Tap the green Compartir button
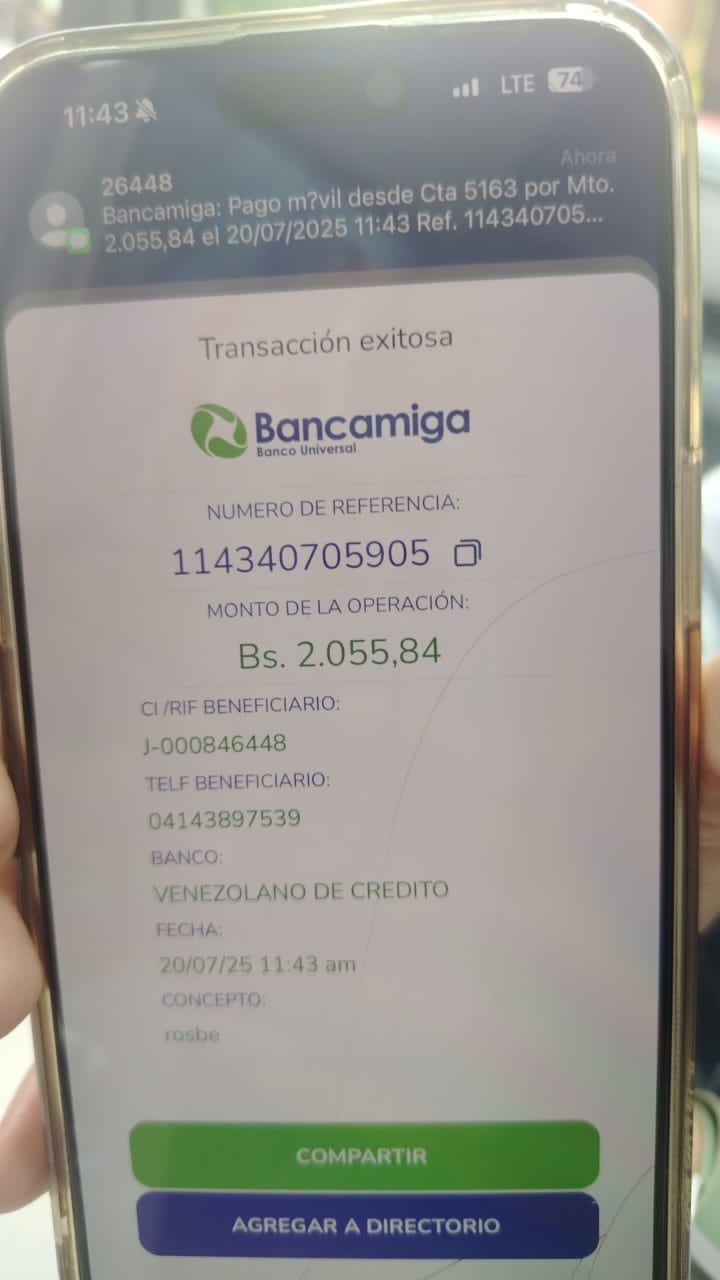Image resolution: width=720 pixels, height=1280 pixels. coord(364,1155)
